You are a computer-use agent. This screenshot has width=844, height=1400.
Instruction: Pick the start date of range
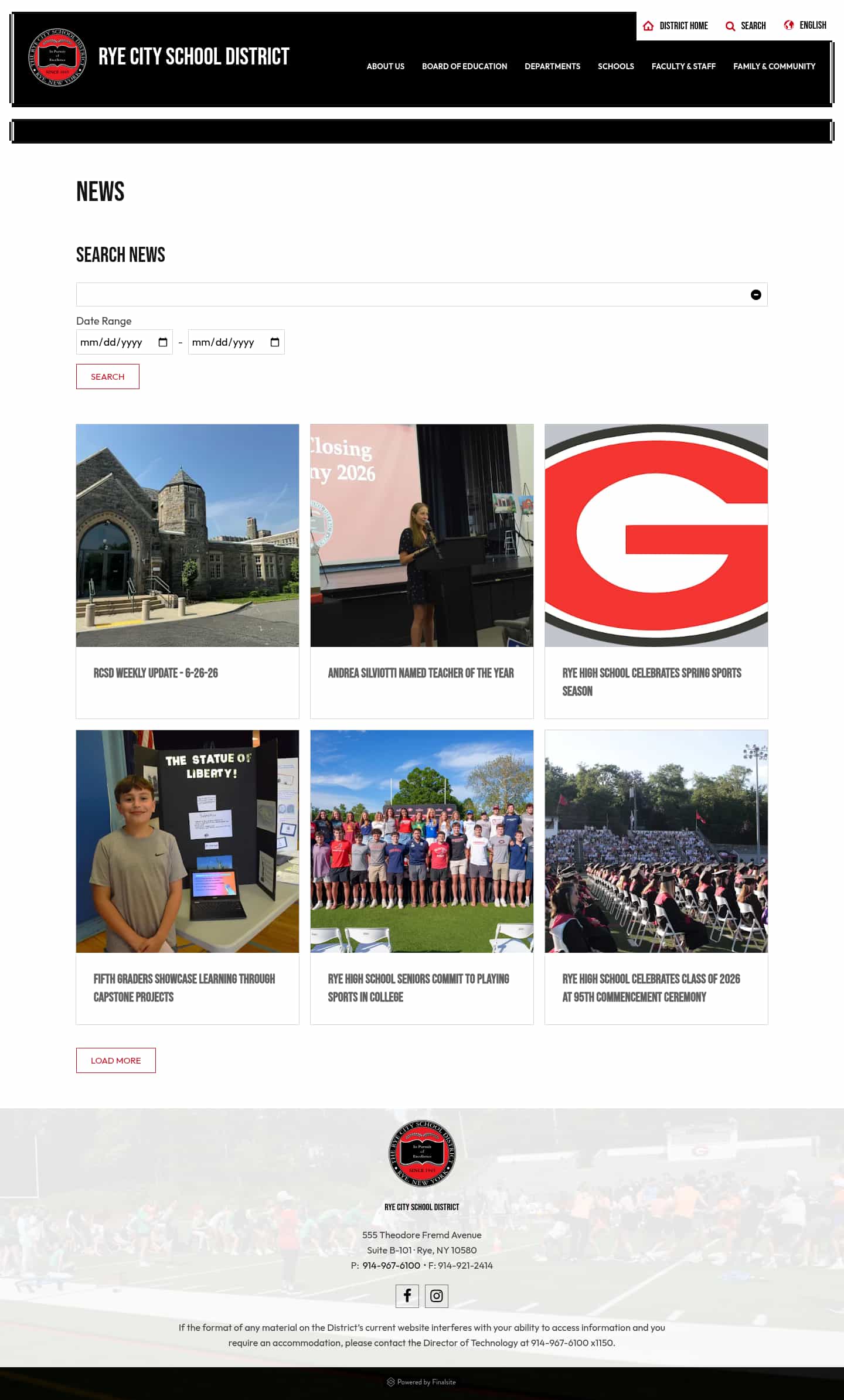[124, 342]
